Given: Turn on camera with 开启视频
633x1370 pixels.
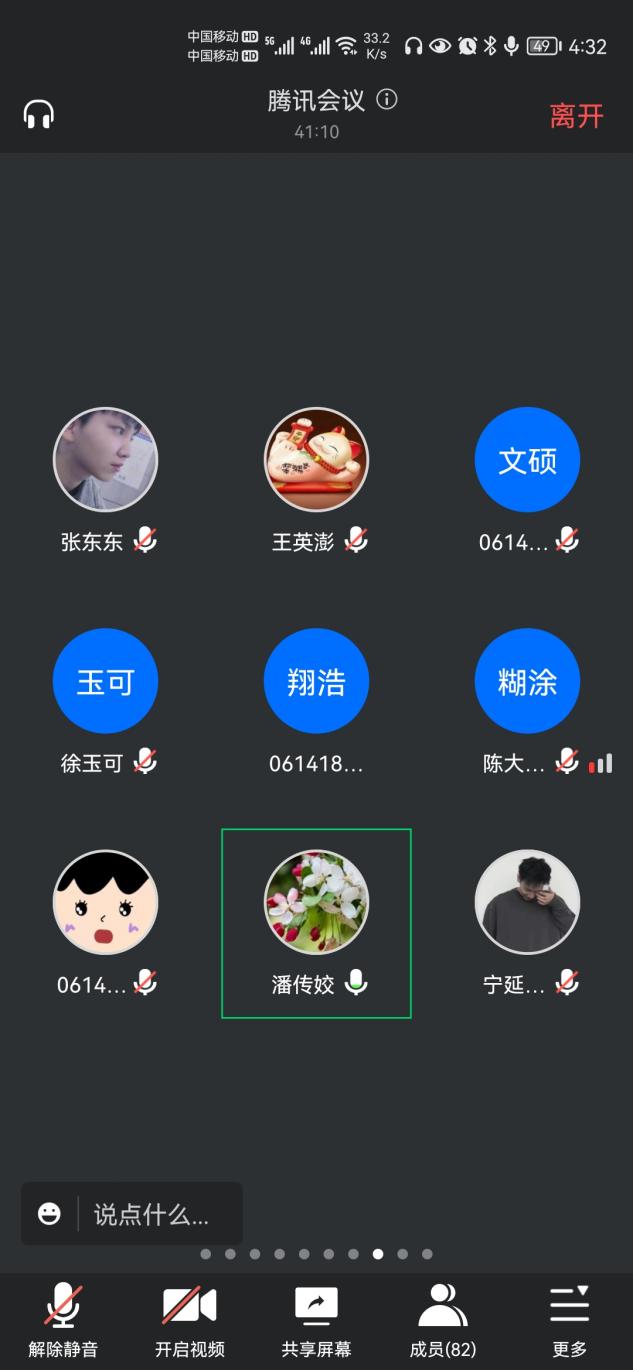Looking at the screenshot, I should click(189, 1318).
